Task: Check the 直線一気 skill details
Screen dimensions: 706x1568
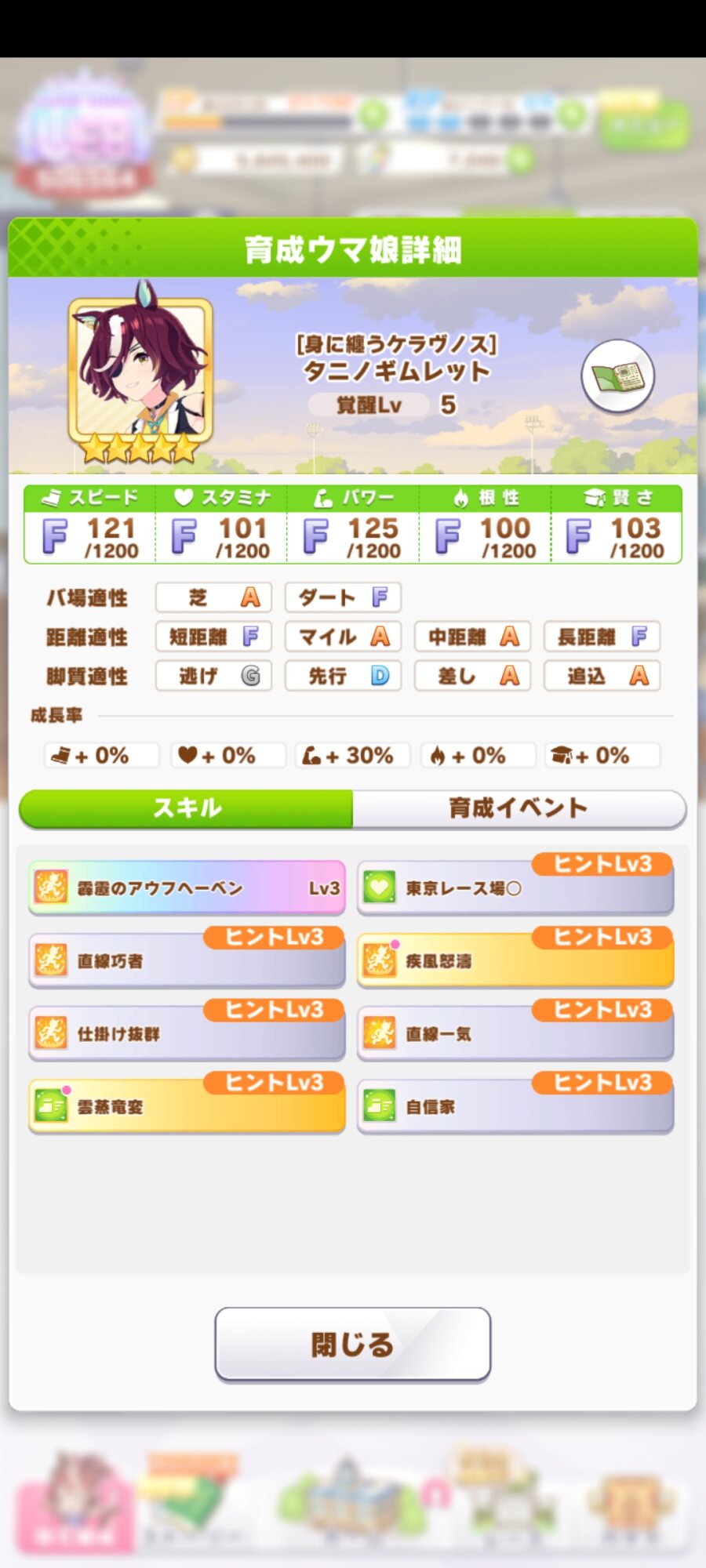Action: point(515,1034)
